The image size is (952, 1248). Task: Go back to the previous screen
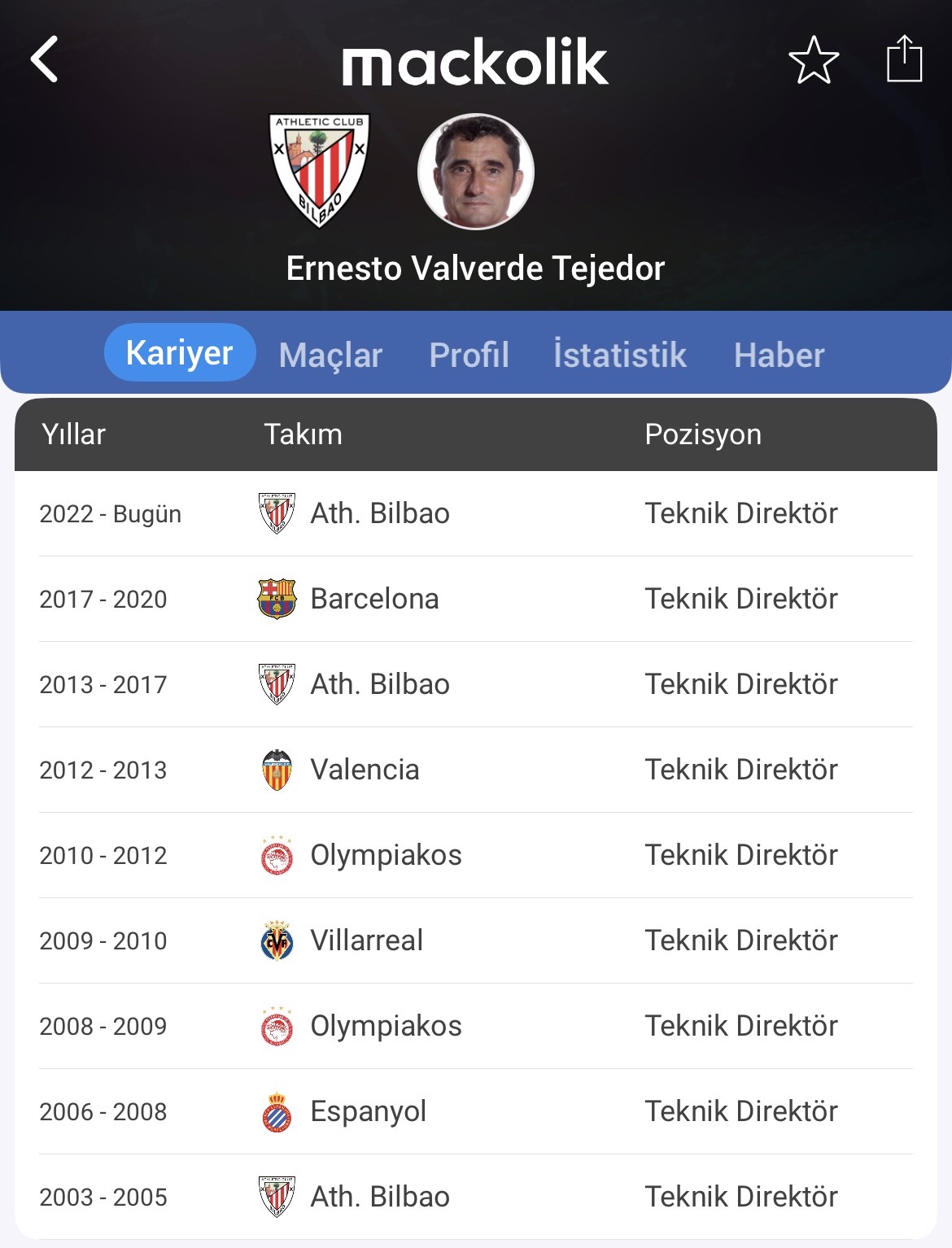[x=45, y=59]
